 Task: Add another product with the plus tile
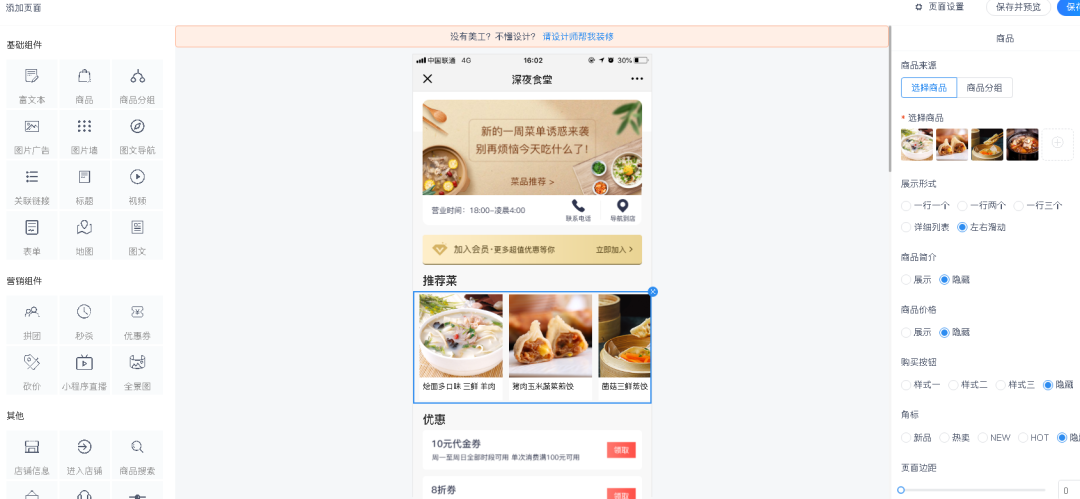click(1057, 143)
